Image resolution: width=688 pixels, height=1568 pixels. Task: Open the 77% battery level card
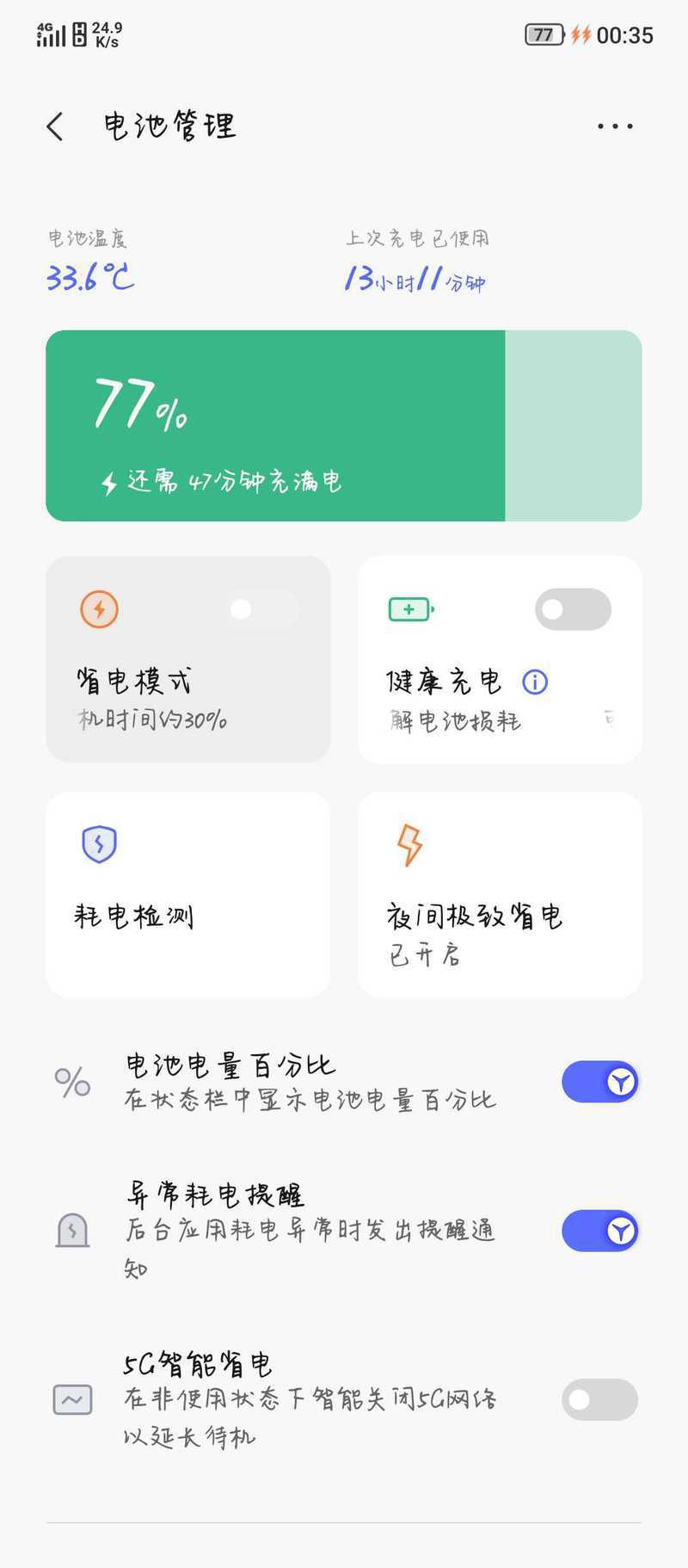[x=344, y=426]
